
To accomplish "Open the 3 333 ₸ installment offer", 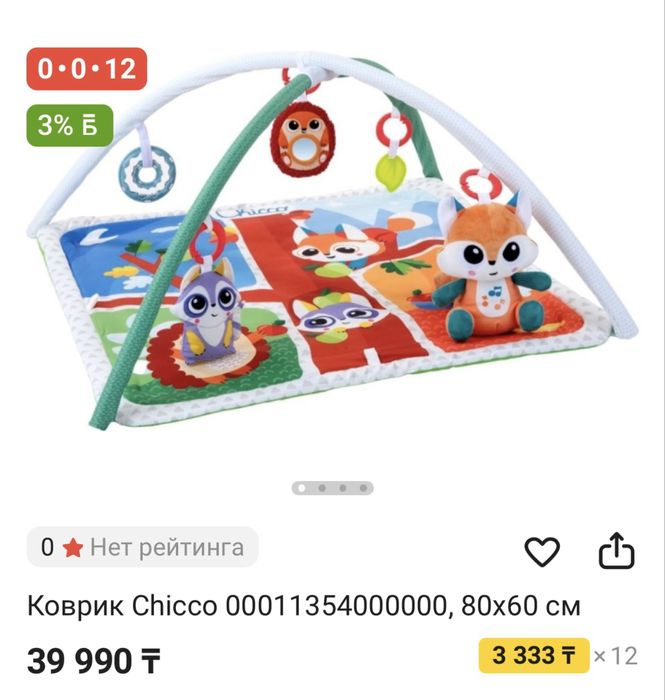I will click(534, 656).
